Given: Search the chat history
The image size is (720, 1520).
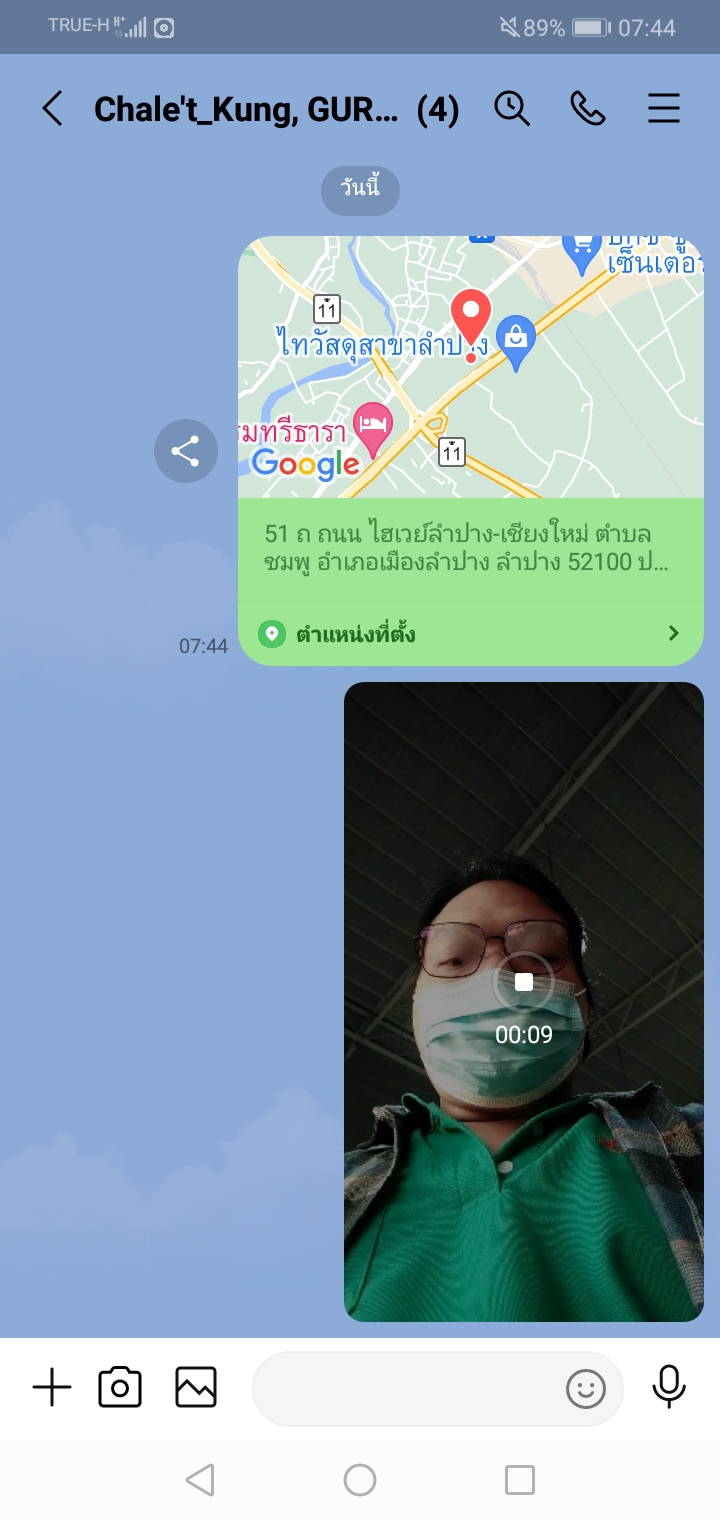Looking at the screenshot, I should point(512,108).
